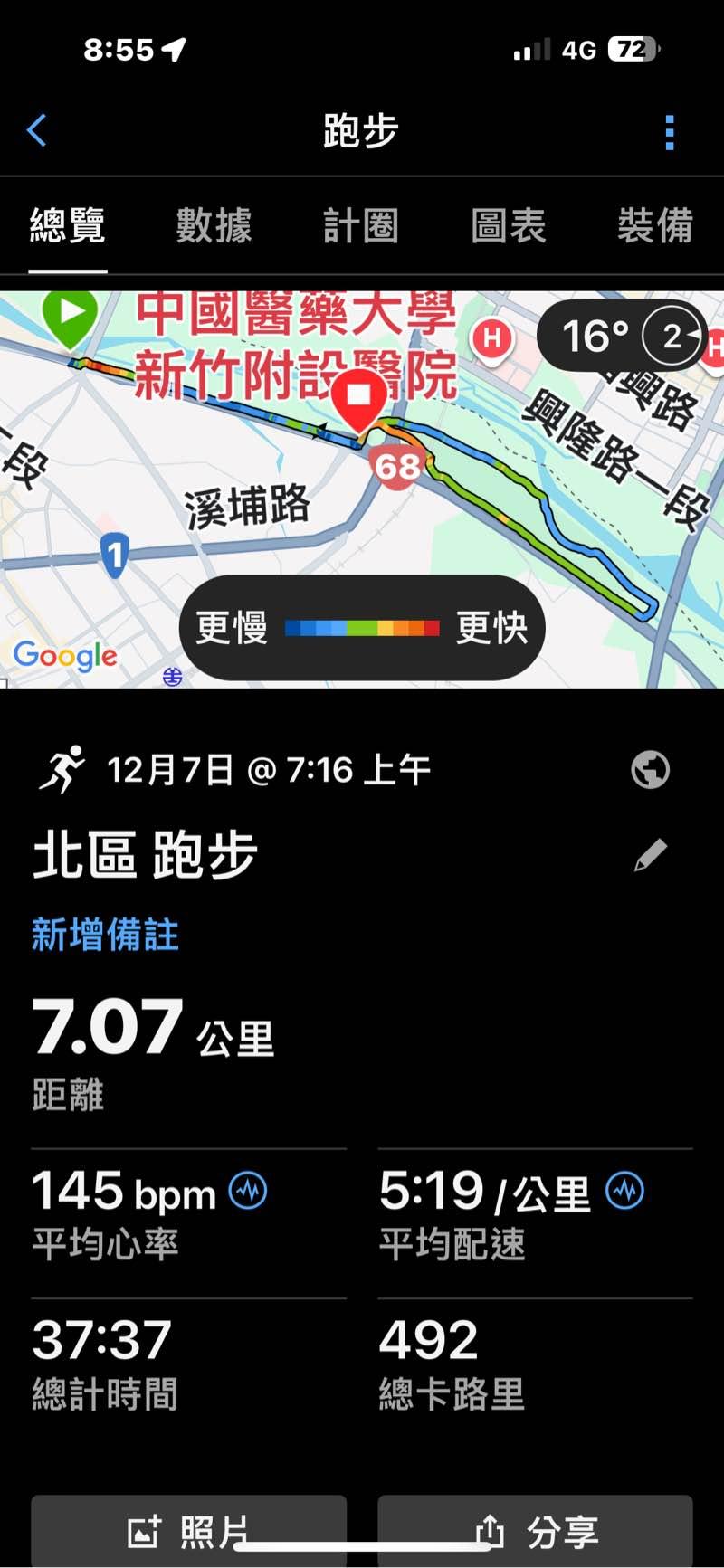The width and height of the screenshot is (724, 1568).
Task: Open pace details icon beside 5:19
Action: [x=624, y=1191]
